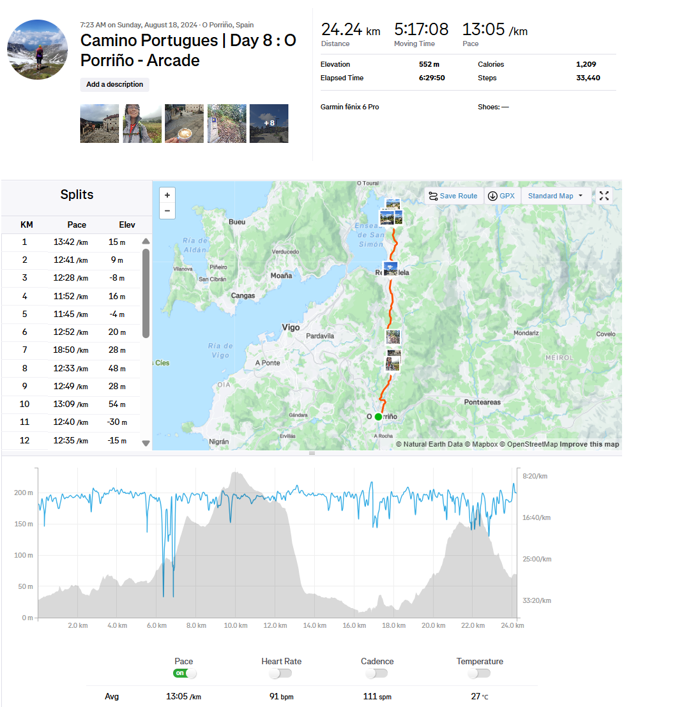678x711 pixels.
Task: Download the GPX file
Action: 501,196
